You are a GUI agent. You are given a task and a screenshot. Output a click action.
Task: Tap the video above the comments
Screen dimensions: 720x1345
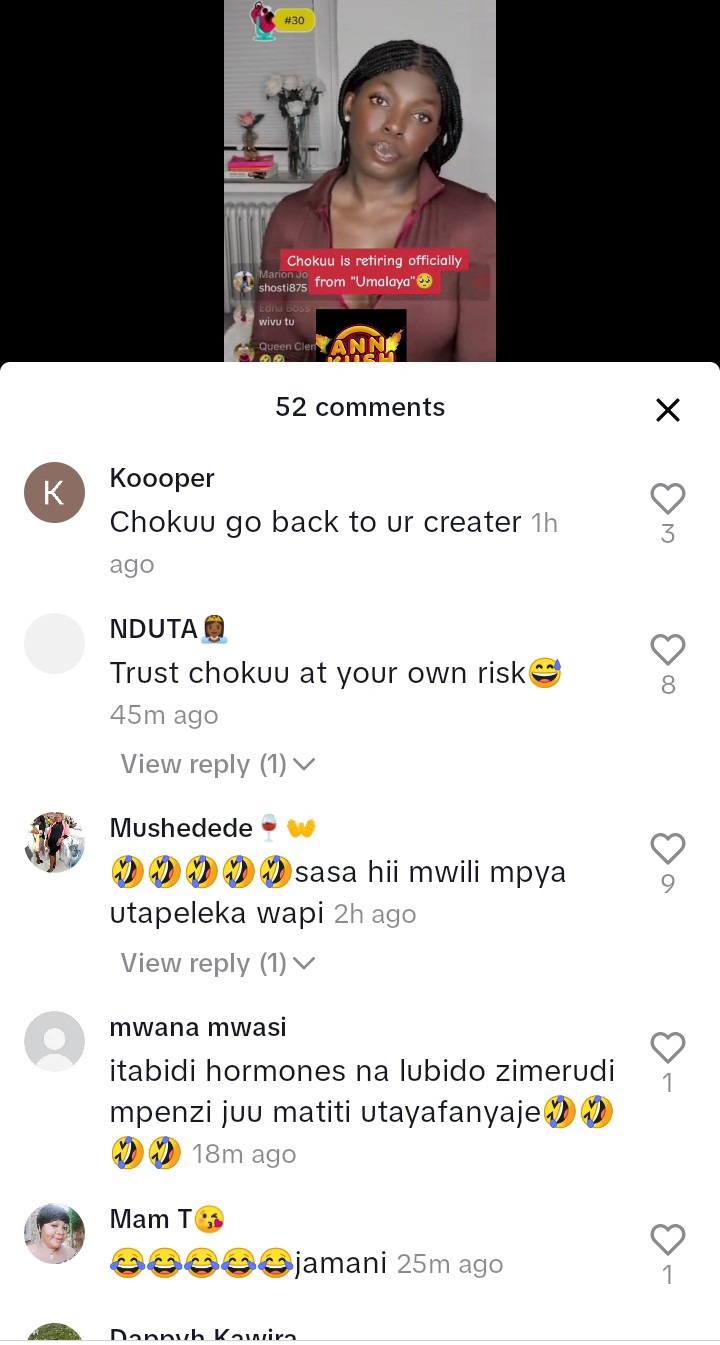[360, 180]
